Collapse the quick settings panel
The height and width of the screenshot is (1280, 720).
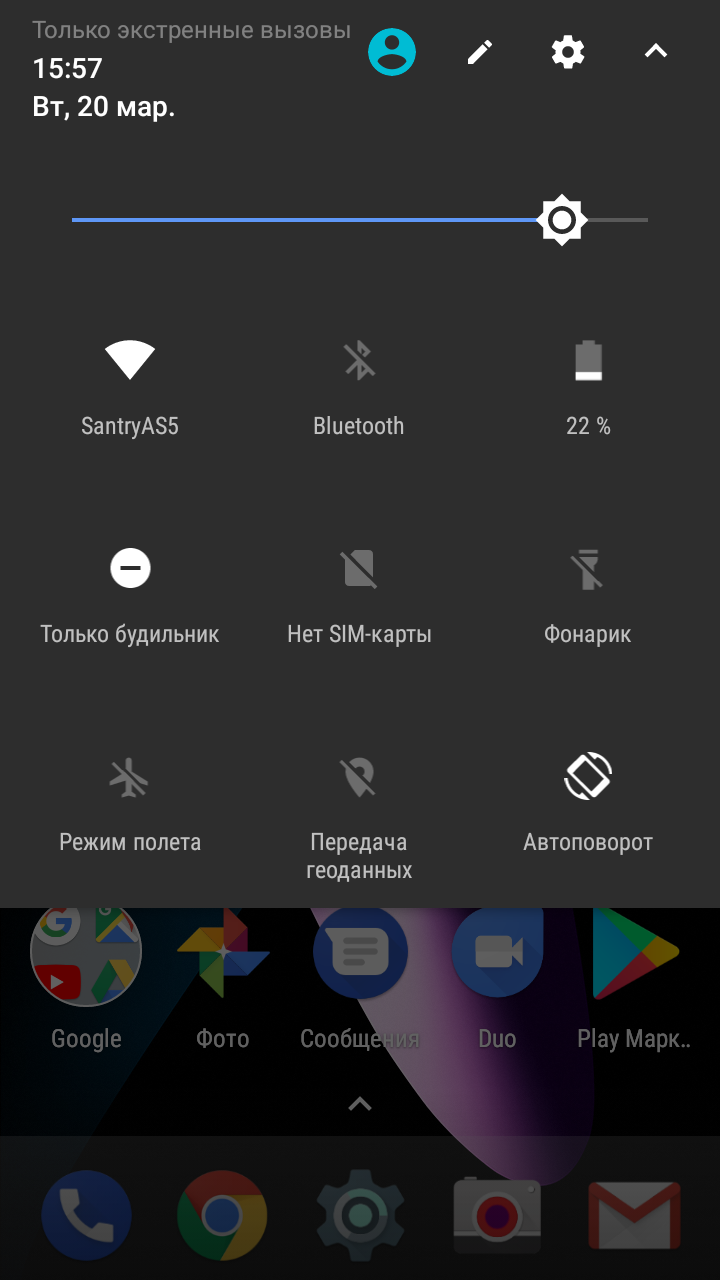(656, 51)
